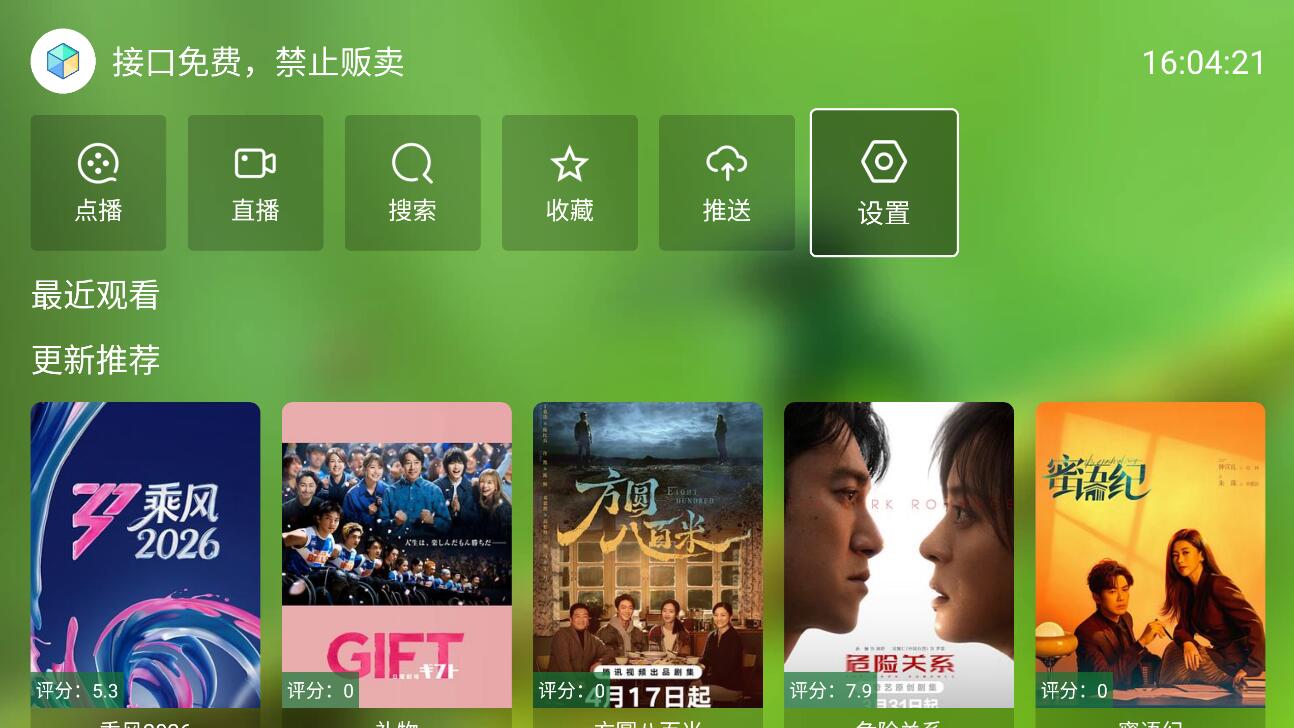Open the 设置 settings page
The image size is (1294, 728).
click(x=884, y=183)
